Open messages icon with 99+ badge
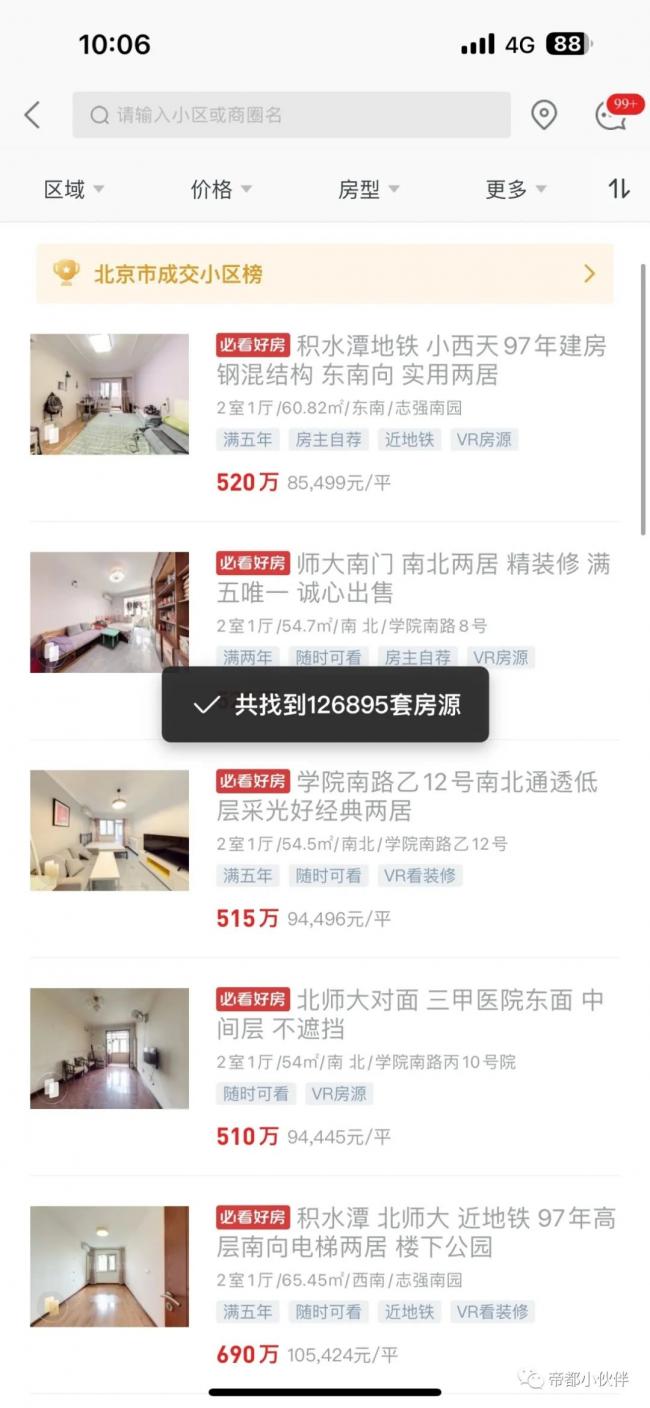This screenshot has height=1408, width=650. pyautogui.click(x=611, y=114)
